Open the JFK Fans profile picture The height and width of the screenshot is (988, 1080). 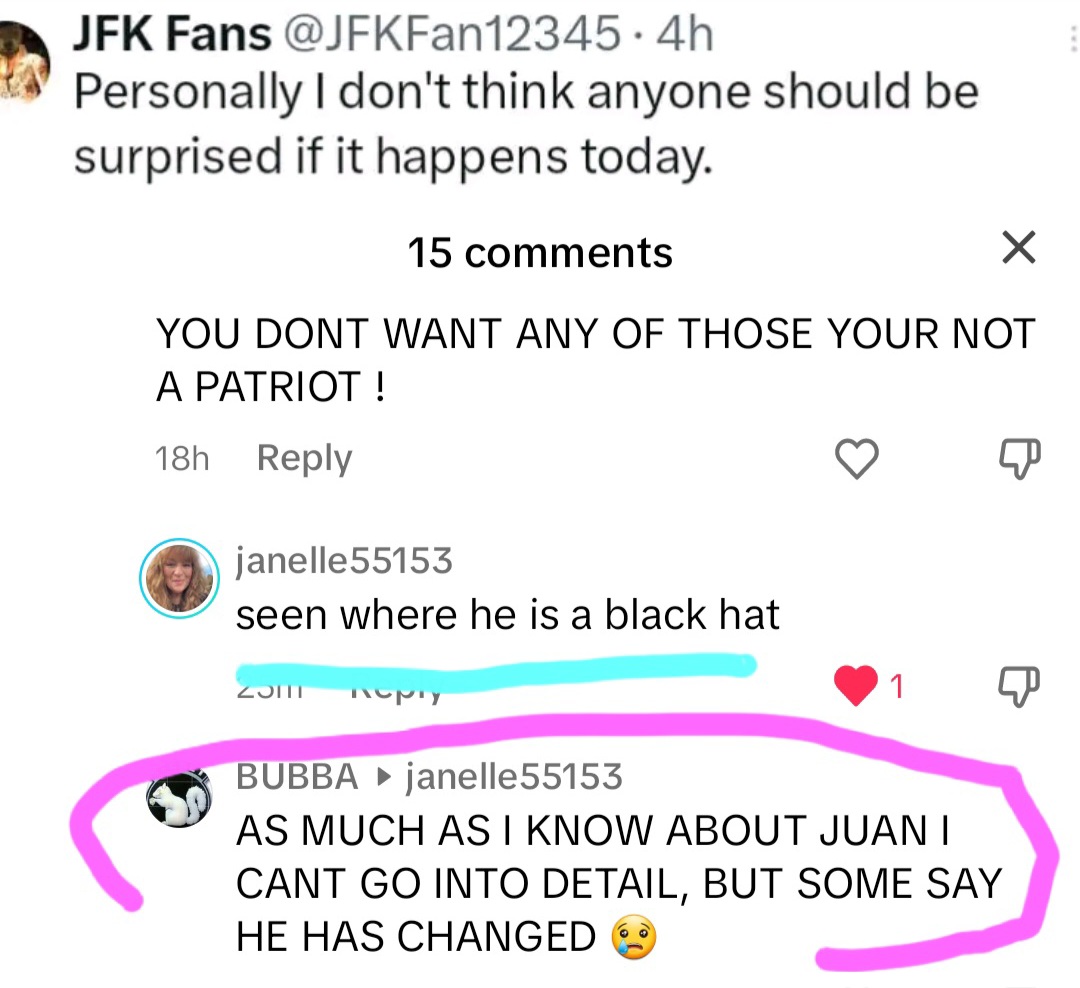pyautogui.click(x=22, y=60)
